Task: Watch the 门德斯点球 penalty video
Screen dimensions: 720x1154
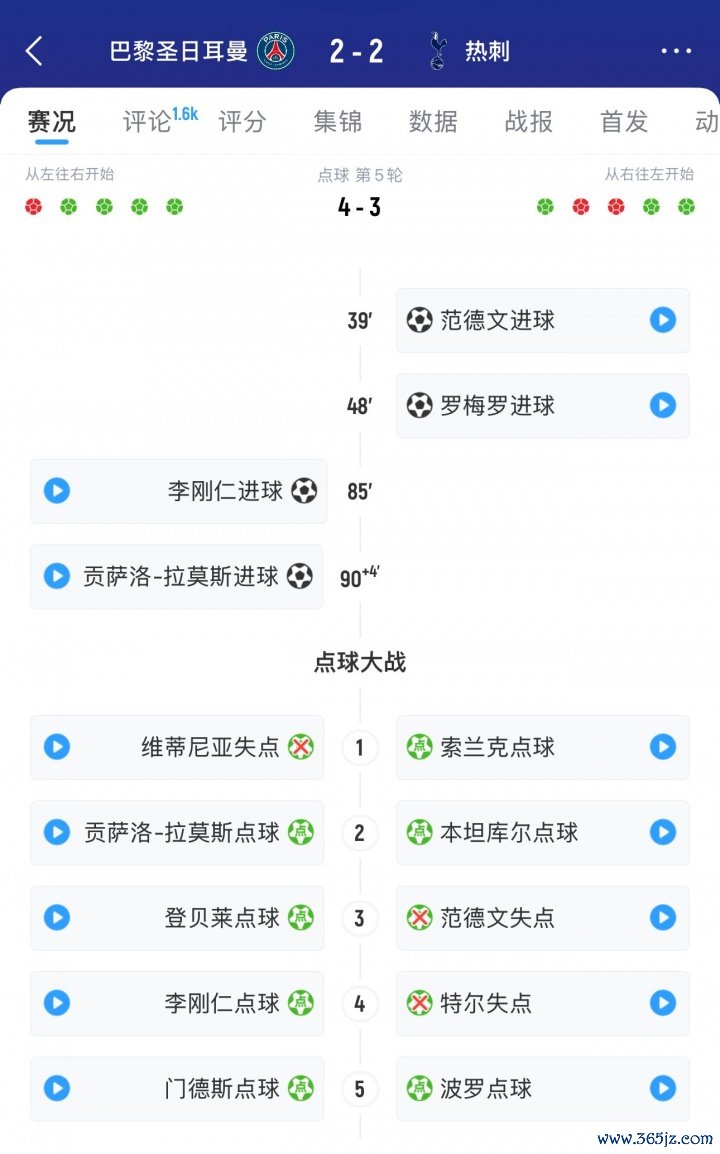Action: [x=57, y=1088]
